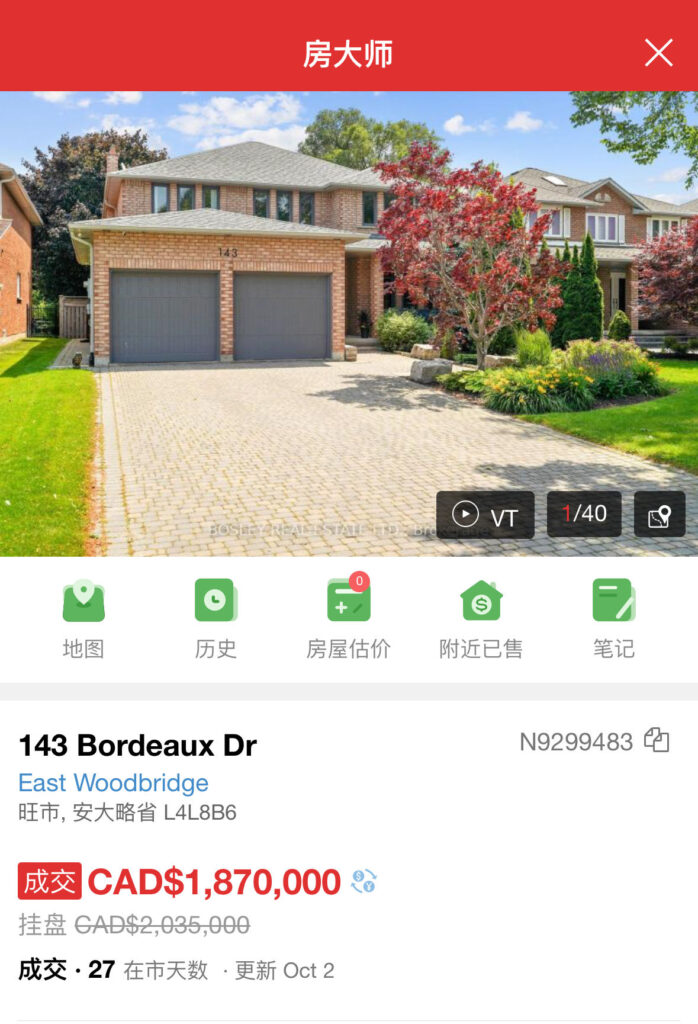The height and width of the screenshot is (1024, 698).
Task: Open the main house photo
Action: coord(300,300)
